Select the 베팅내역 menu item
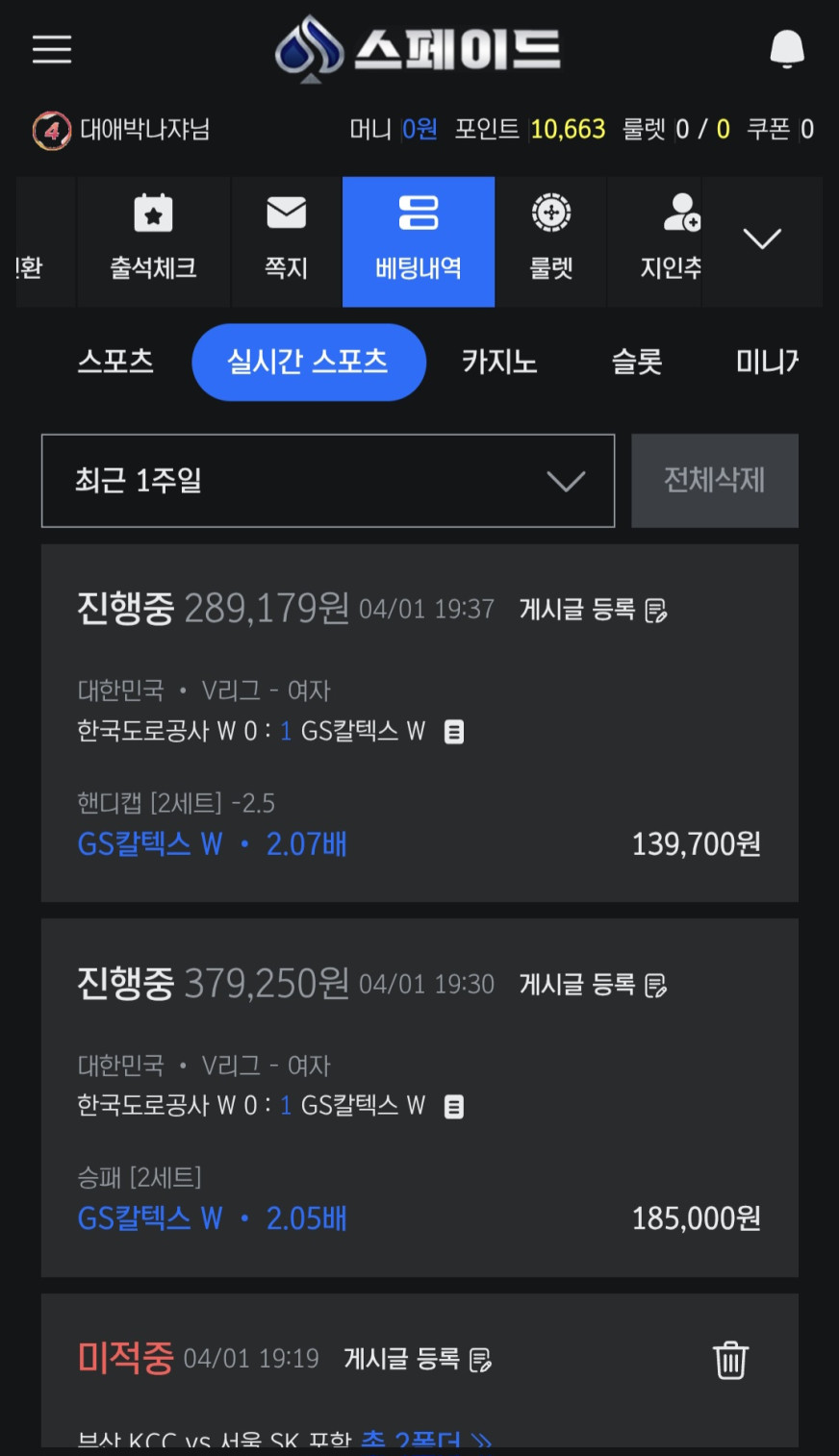Image resolution: width=839 pixels, height=1456 pixels. (x=419, y=240)
